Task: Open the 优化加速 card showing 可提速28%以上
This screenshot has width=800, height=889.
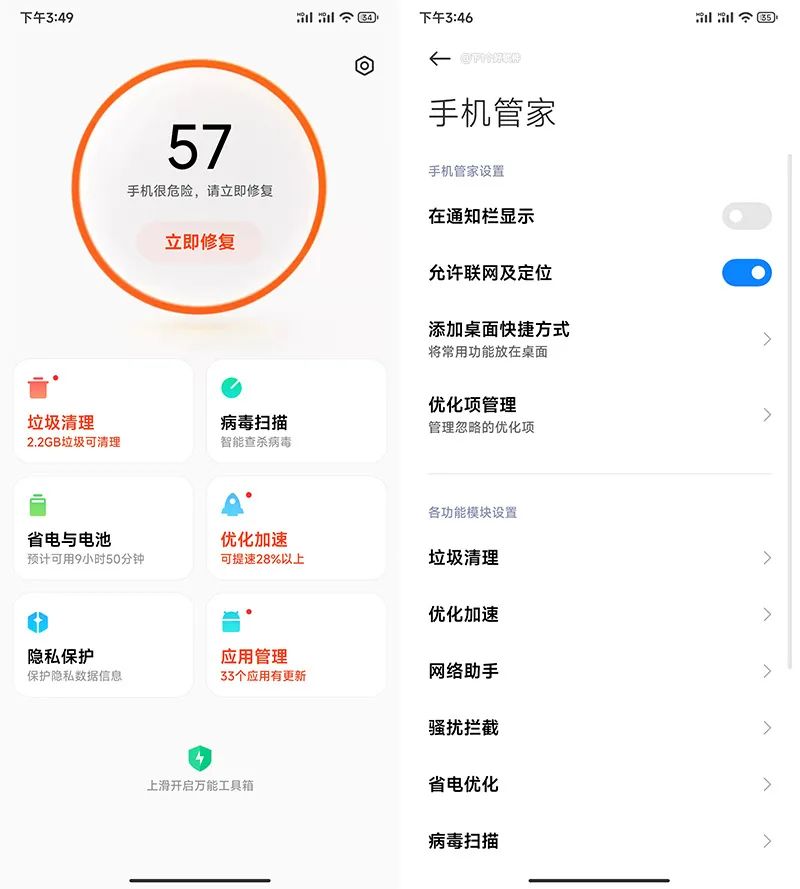Action: coord(296,528)
